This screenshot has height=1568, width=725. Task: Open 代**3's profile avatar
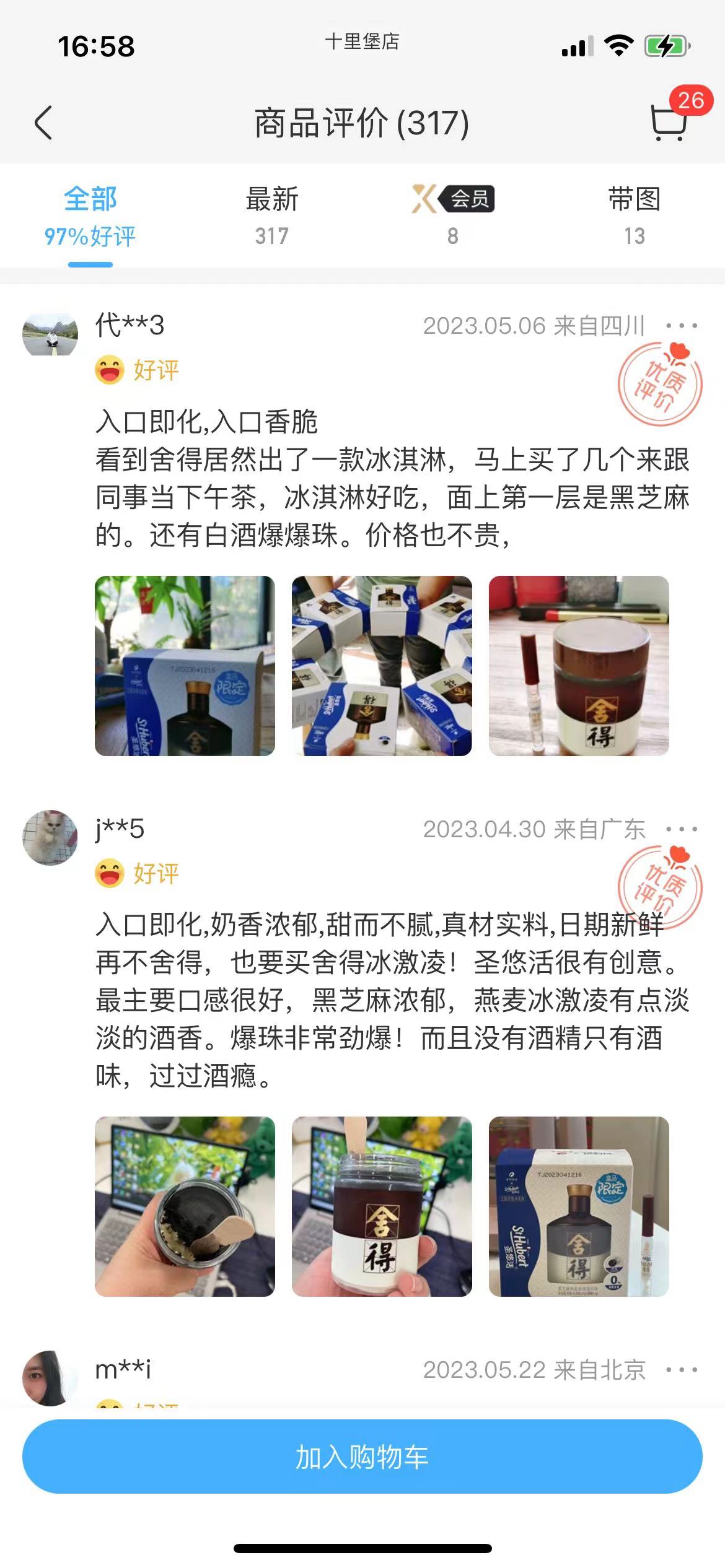pyautogui.click(x=50, y=334)
